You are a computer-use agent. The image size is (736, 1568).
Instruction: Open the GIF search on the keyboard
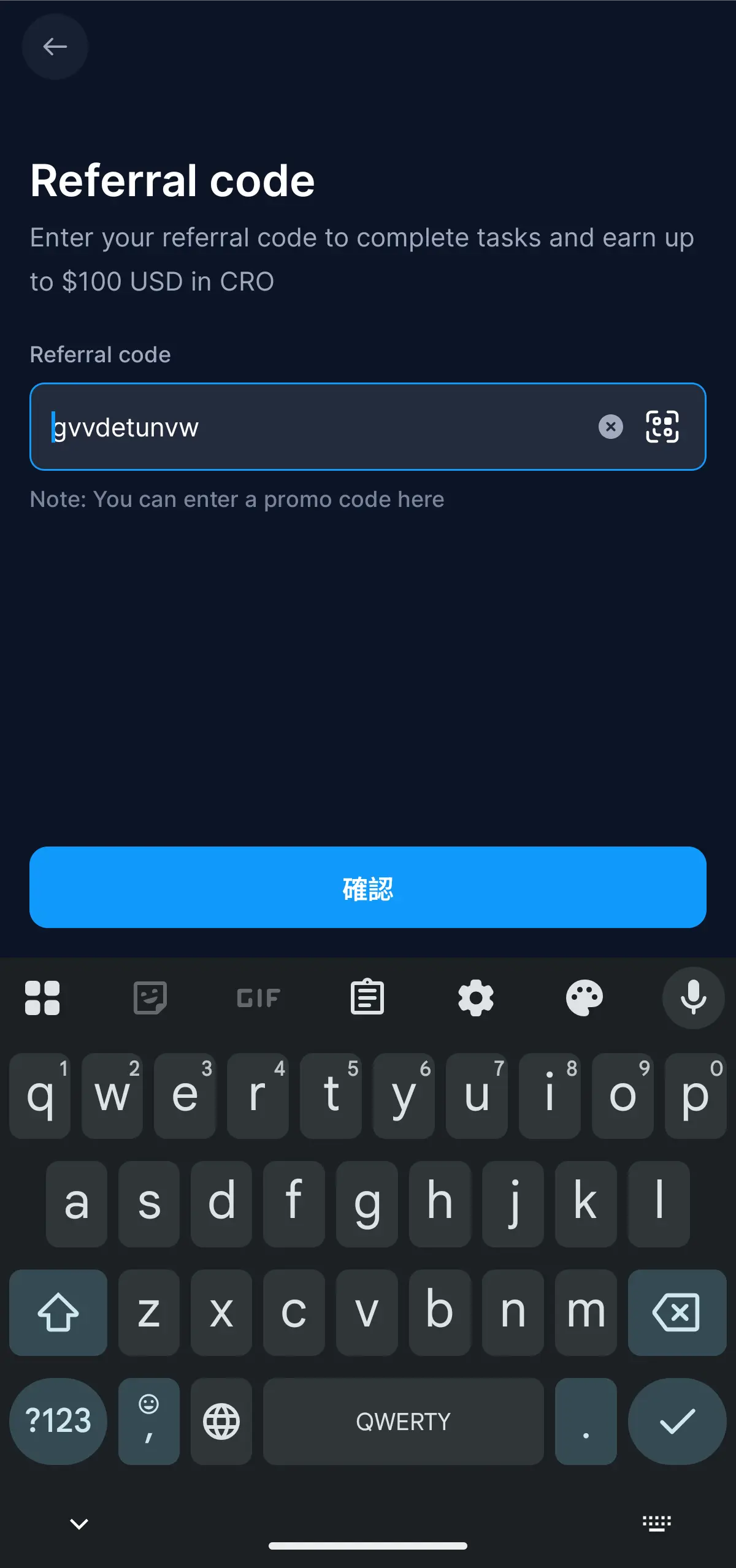tap(258, 997)
